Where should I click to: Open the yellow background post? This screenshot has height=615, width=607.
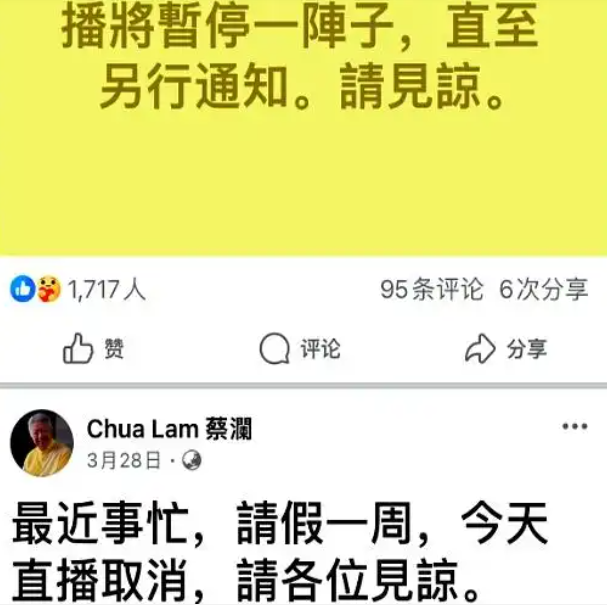pos(303,130)
